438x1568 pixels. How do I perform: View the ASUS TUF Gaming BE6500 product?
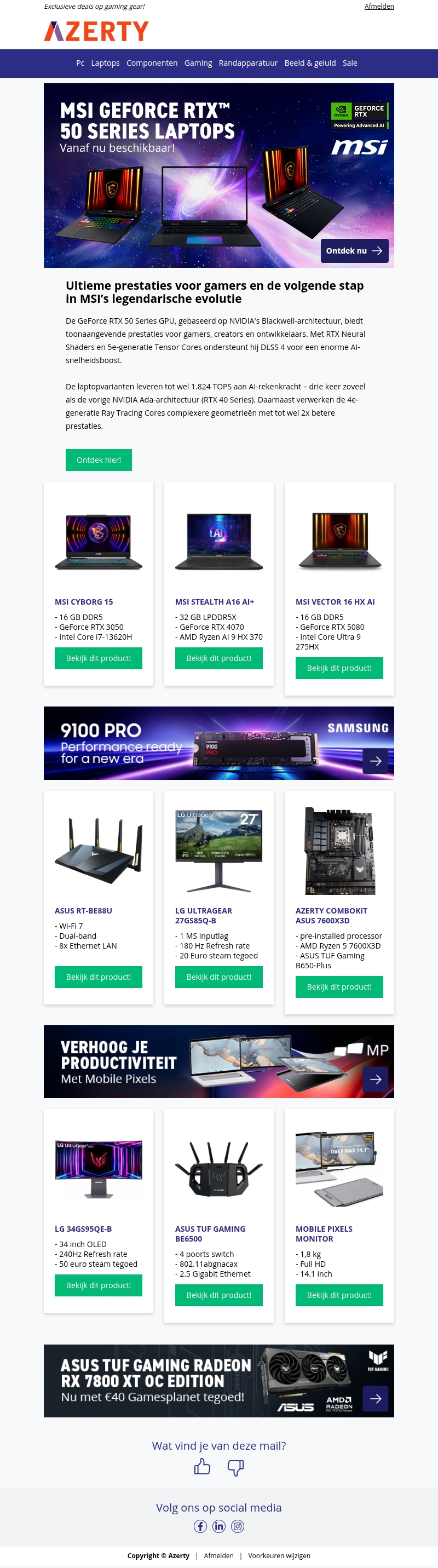coord(218,1295)
